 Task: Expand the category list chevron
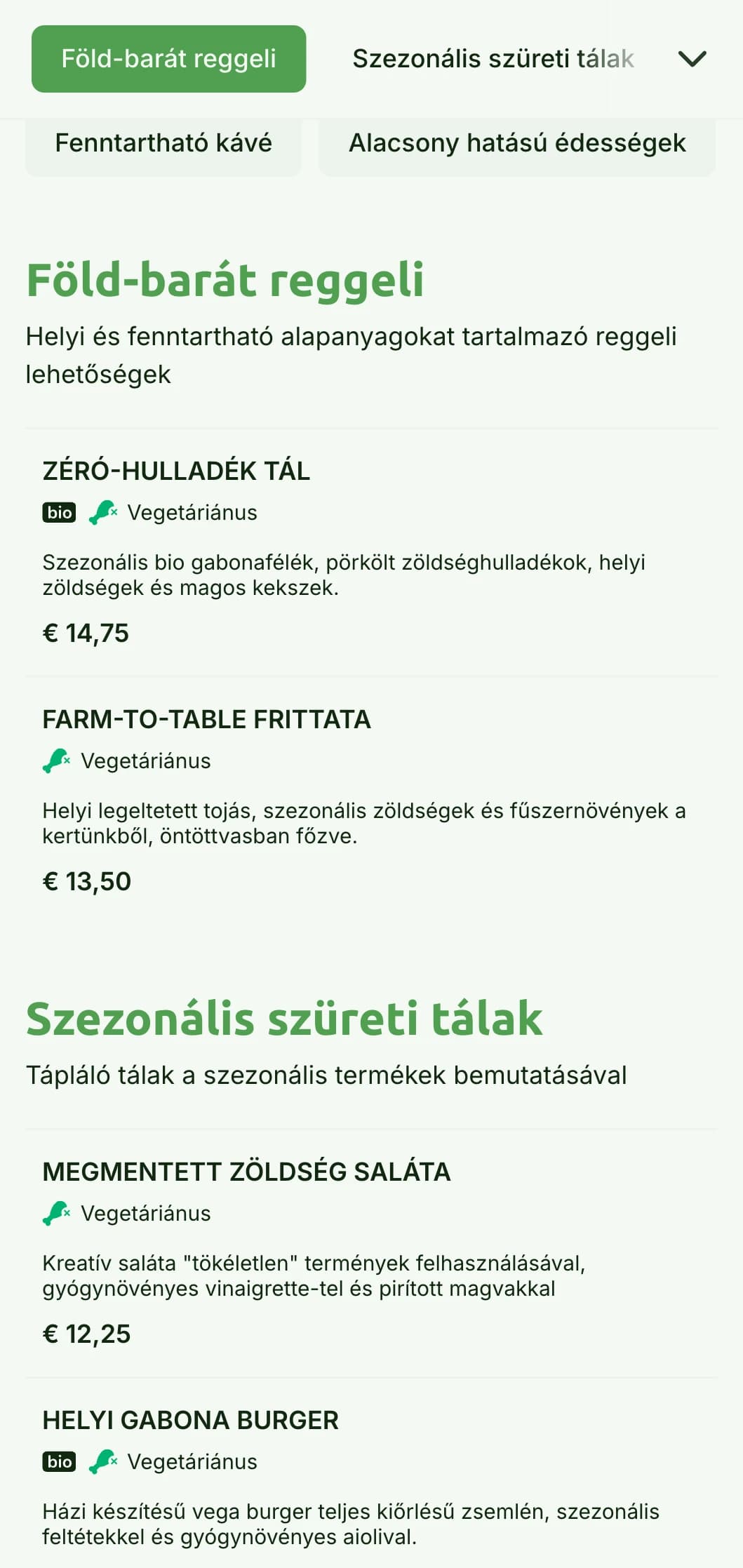pos(692,59)
